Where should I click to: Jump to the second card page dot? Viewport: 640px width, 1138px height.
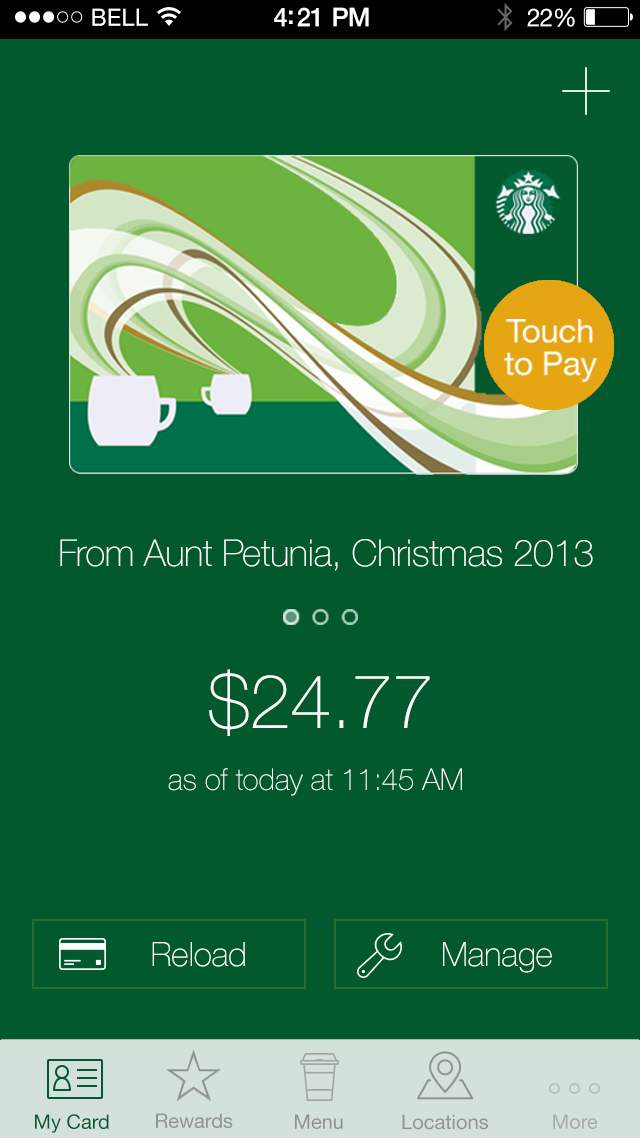tap(320, 617)
